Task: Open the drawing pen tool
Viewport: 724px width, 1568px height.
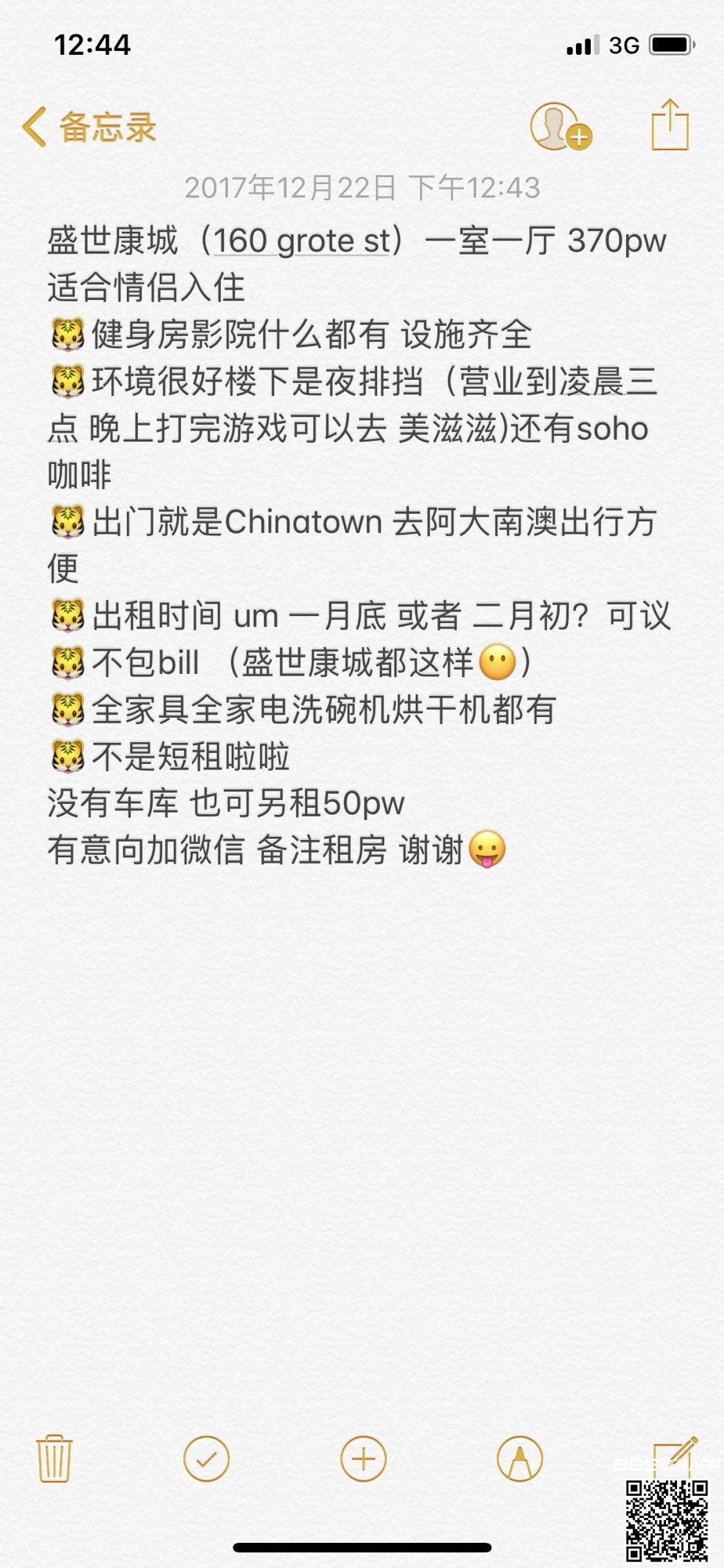Action: pyautogui.click(x=519, y=1458)
